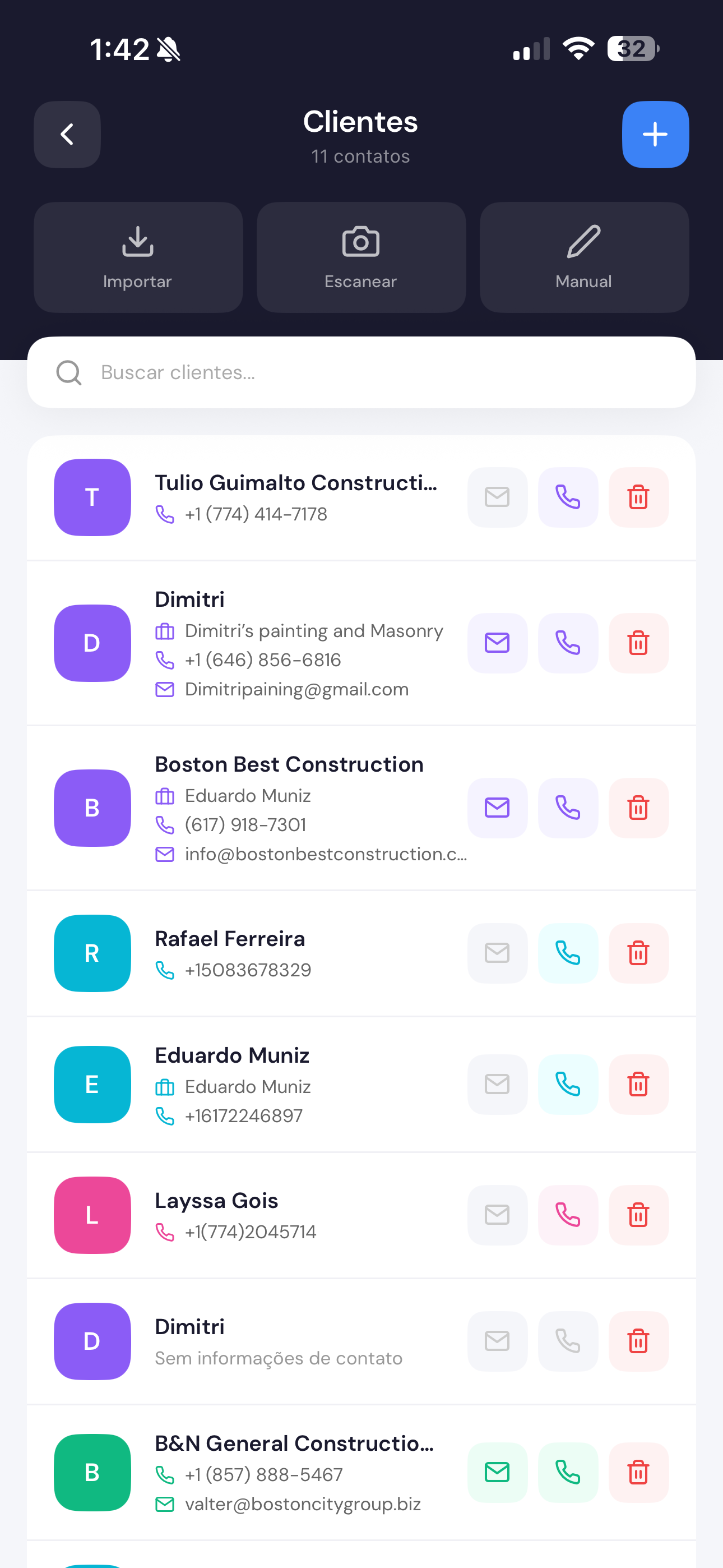Call B&N General Construction

tap(568, 1473)
